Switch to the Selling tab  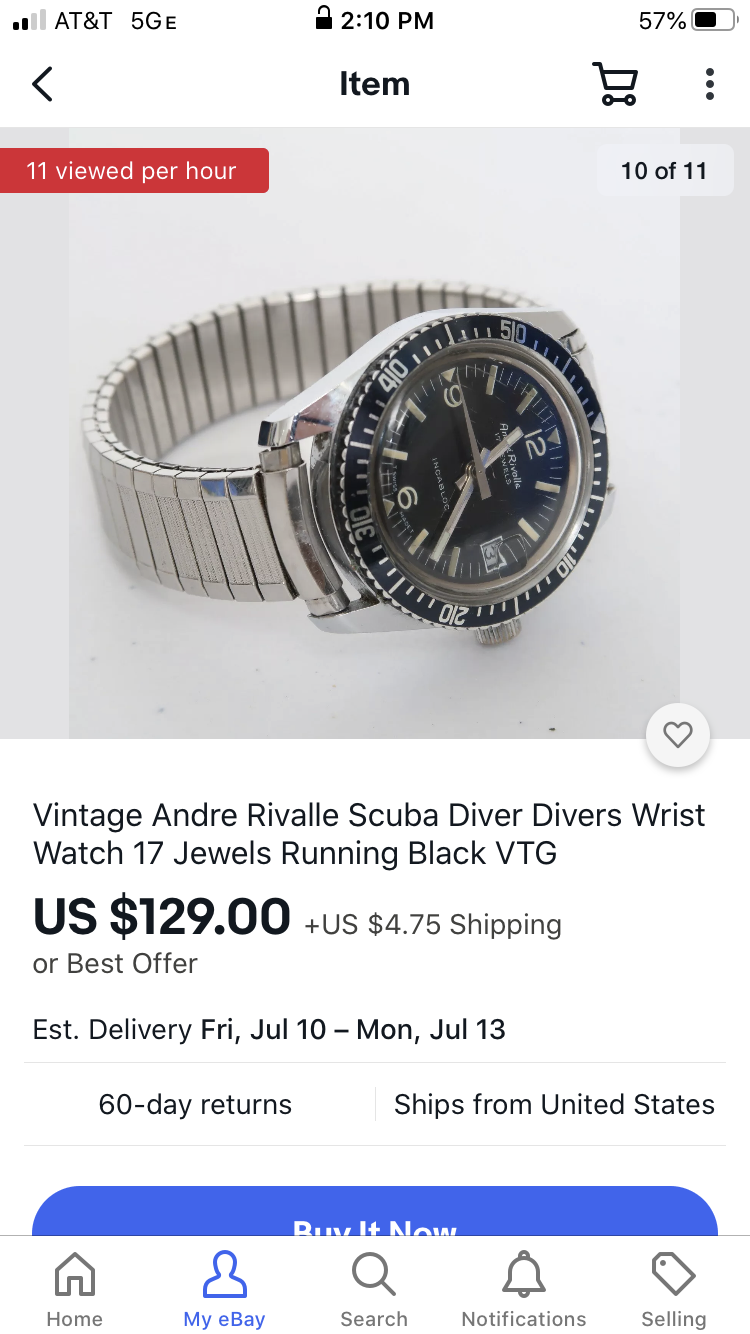click(x=673, y=1290)
